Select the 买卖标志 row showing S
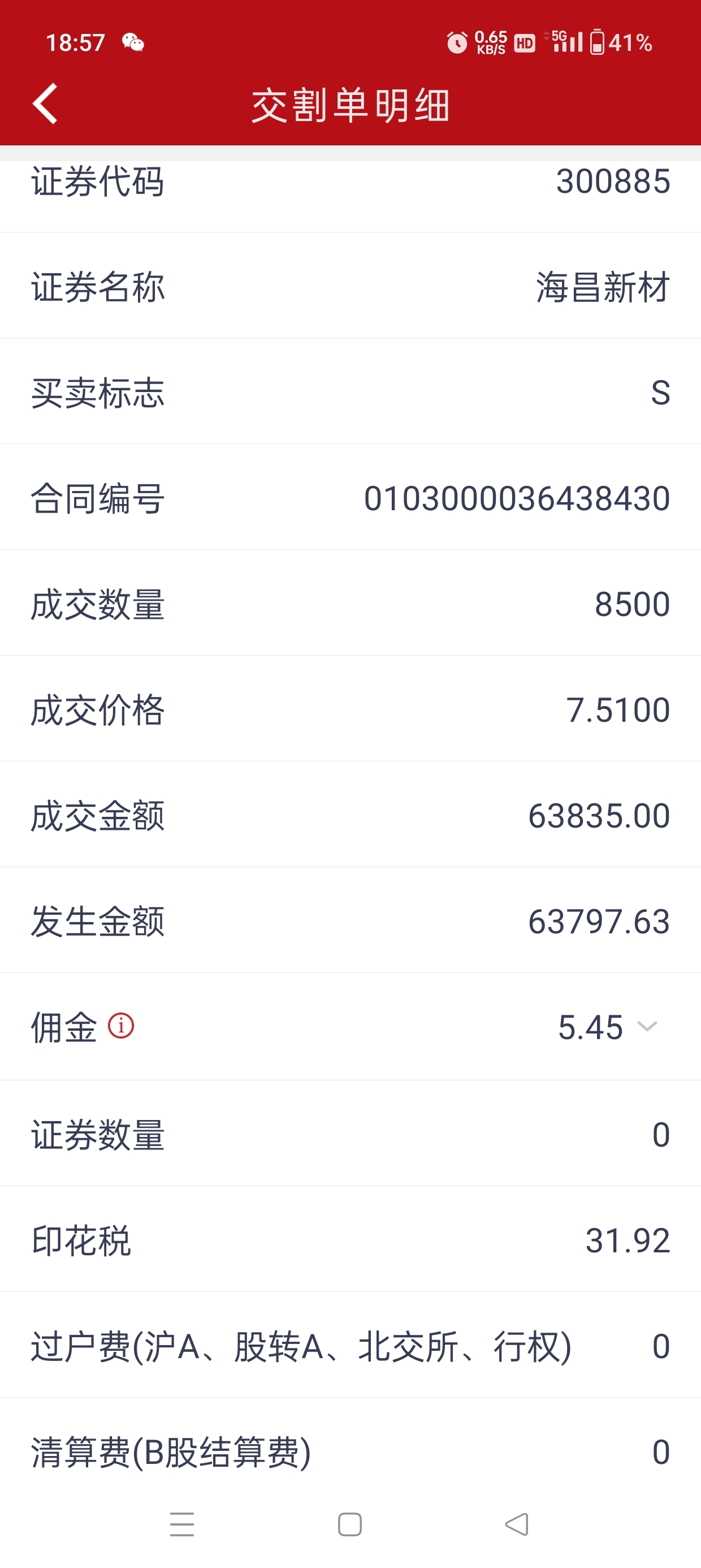This screenshot has width=701, height=1568. coord(350,392)
